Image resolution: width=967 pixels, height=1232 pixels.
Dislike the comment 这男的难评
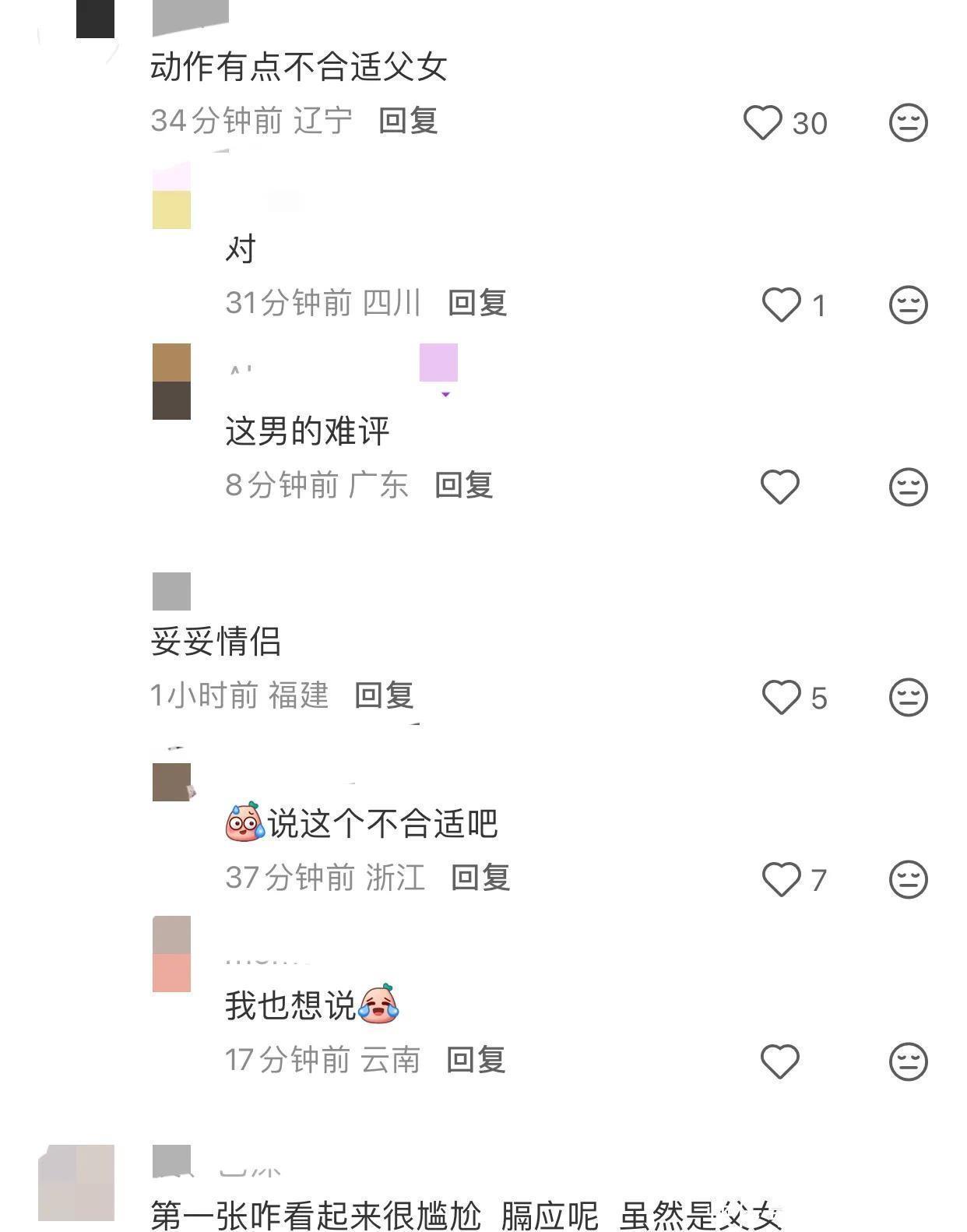pos(908,487)
